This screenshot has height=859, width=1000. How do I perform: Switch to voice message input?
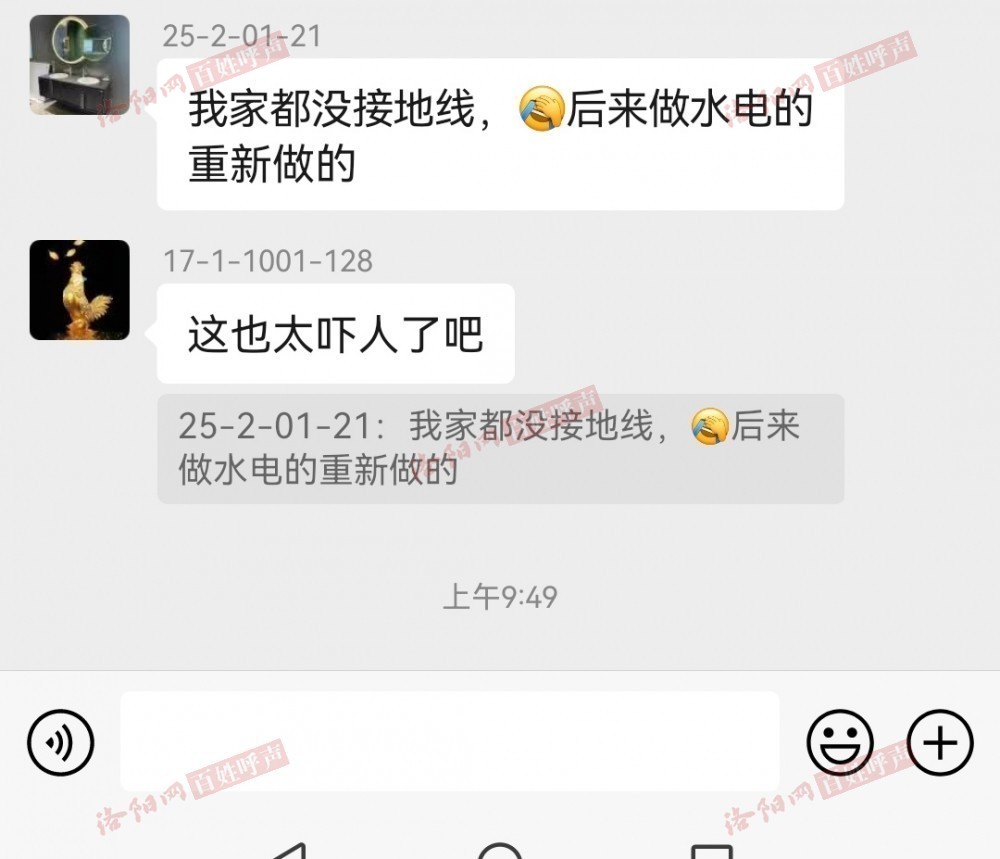60,743
